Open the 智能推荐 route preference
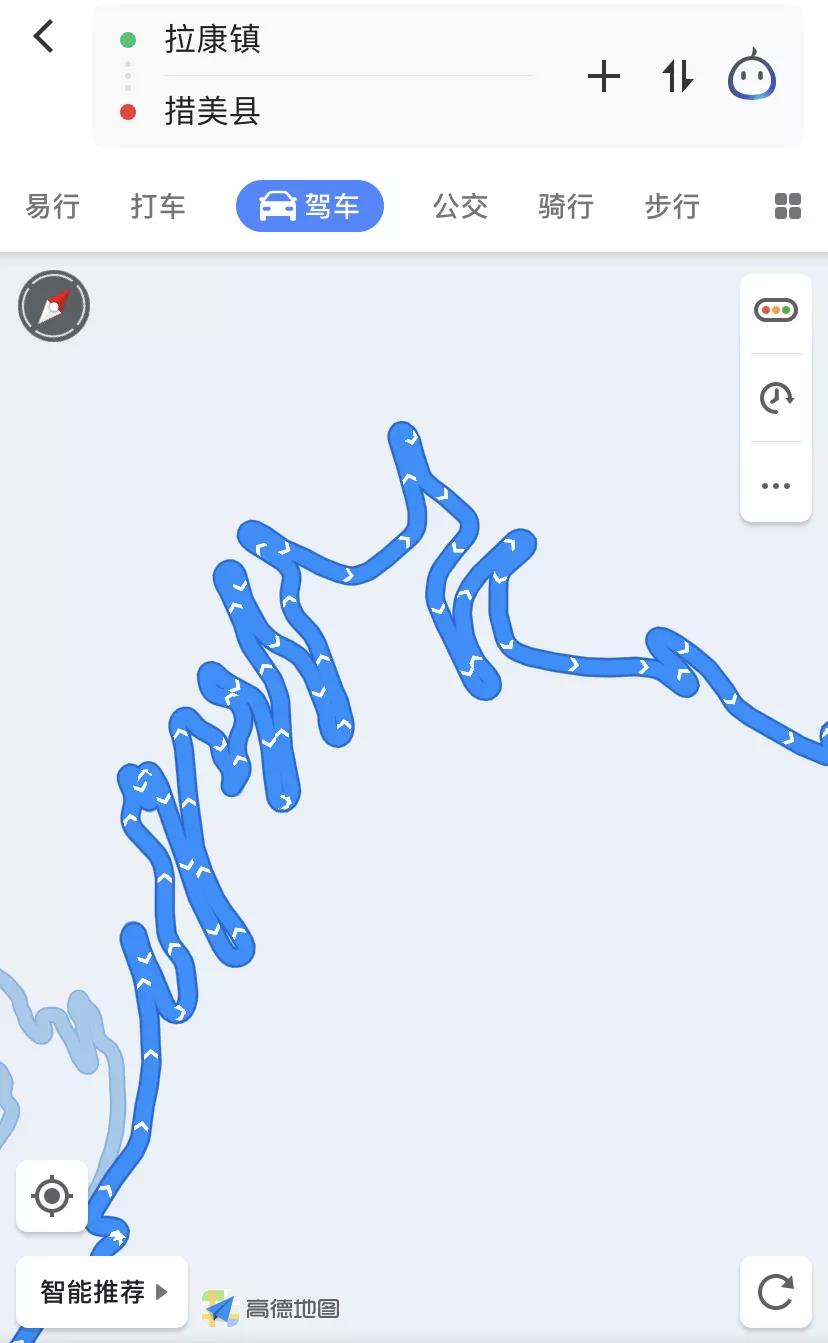The height and width of the screenshot is (1343, 828). tap(102, 1292)
